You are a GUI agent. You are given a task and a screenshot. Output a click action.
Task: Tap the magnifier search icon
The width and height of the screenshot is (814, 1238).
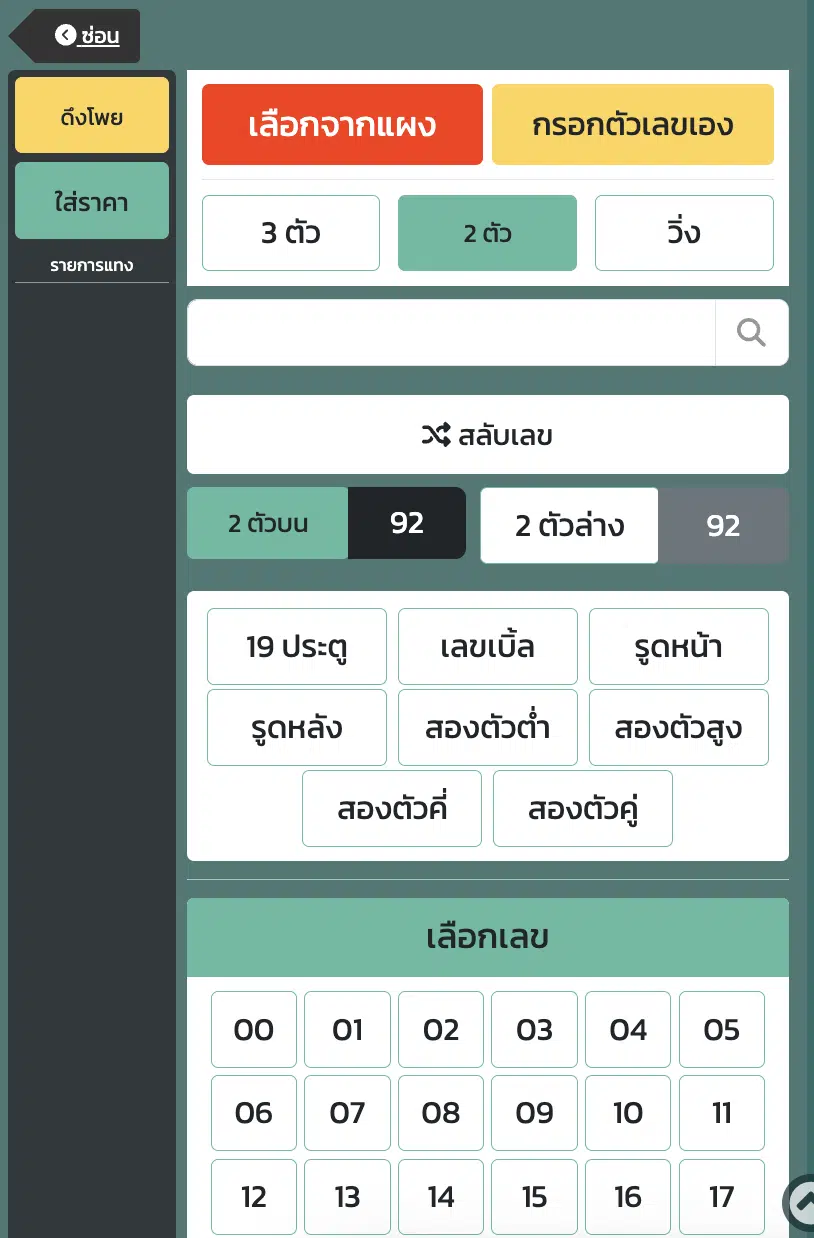(751, 333)
